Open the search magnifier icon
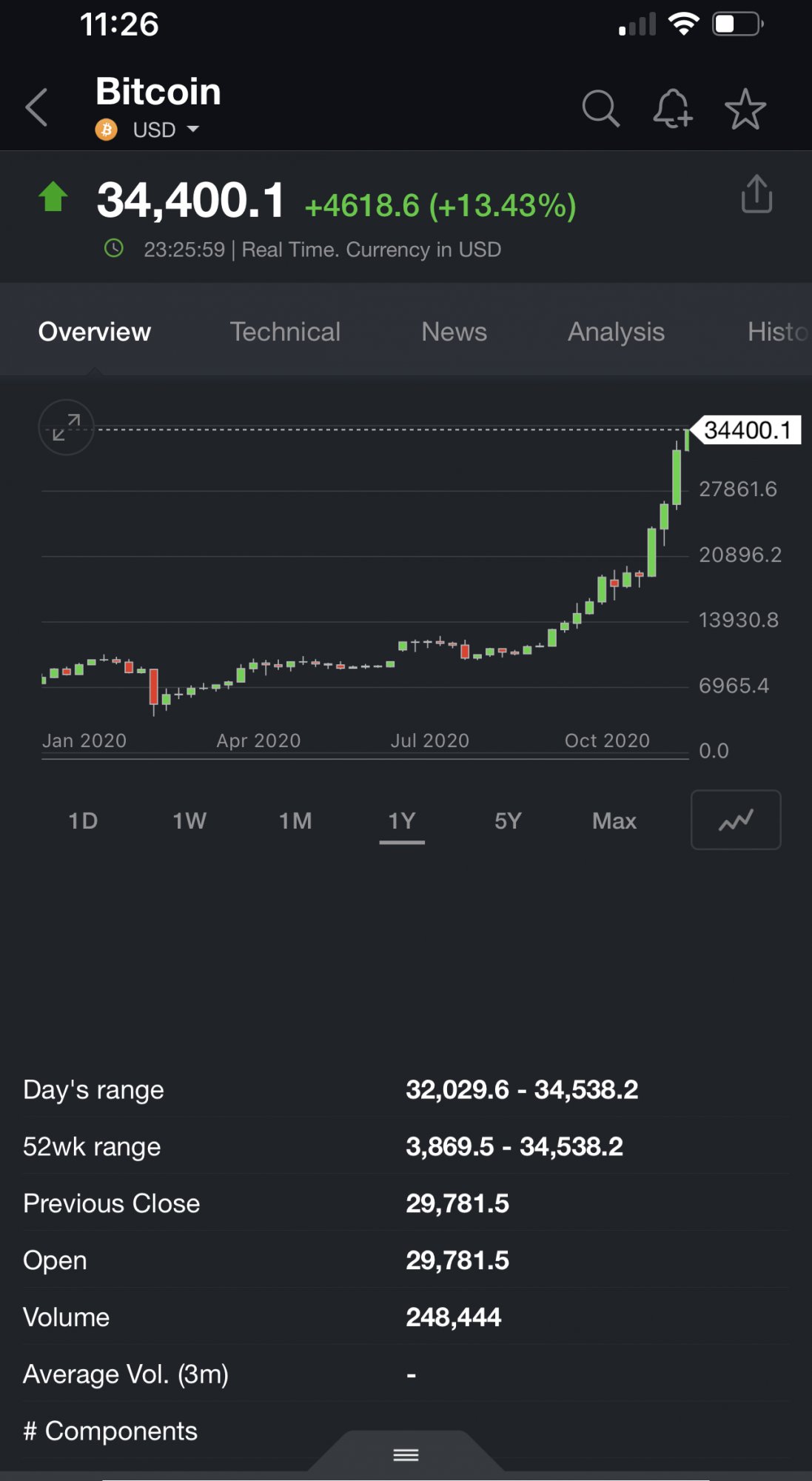Viewport: 812px width, 1481px height. pyautogui.click(x=600, y=110)
